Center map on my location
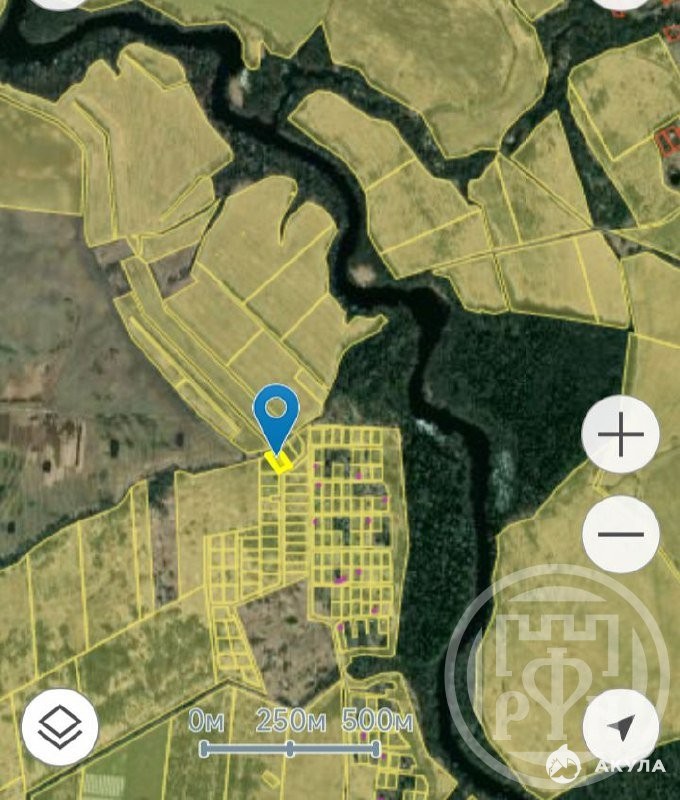680x800 pixels. pyautogui.click(x=620, y=727)
